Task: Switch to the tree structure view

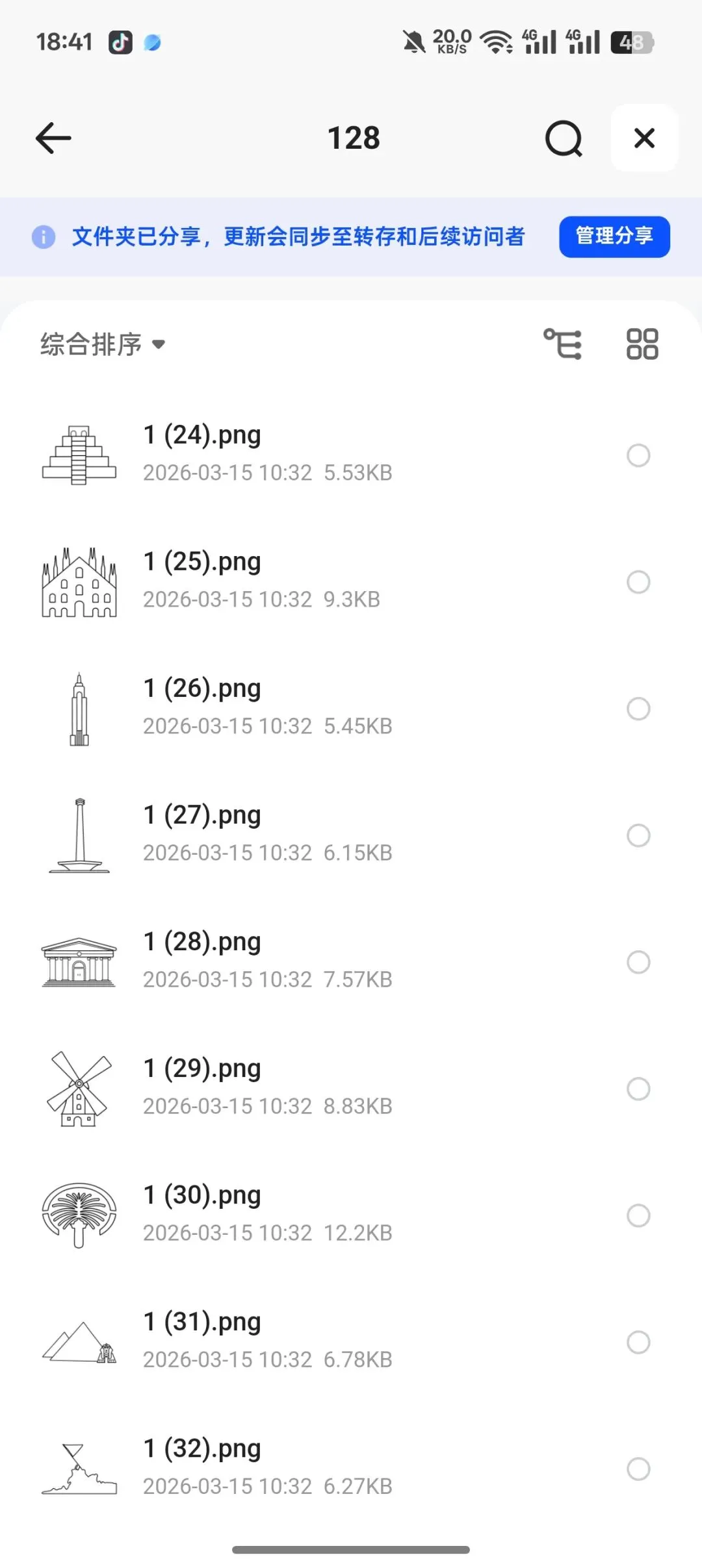Action: (563, 344)
